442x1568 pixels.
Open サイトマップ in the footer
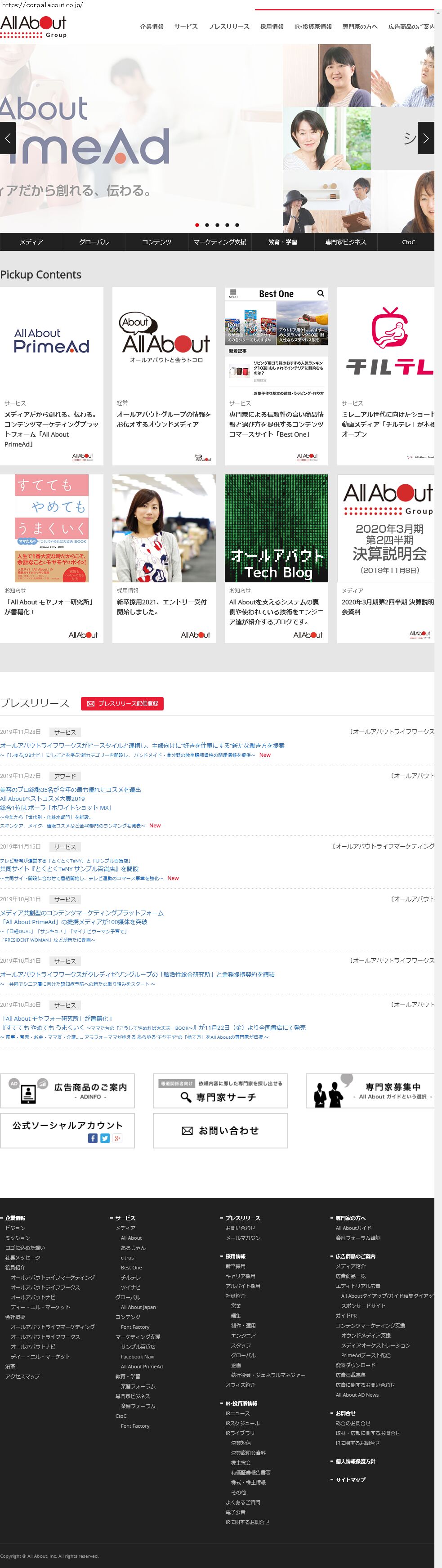(350, 1479)
